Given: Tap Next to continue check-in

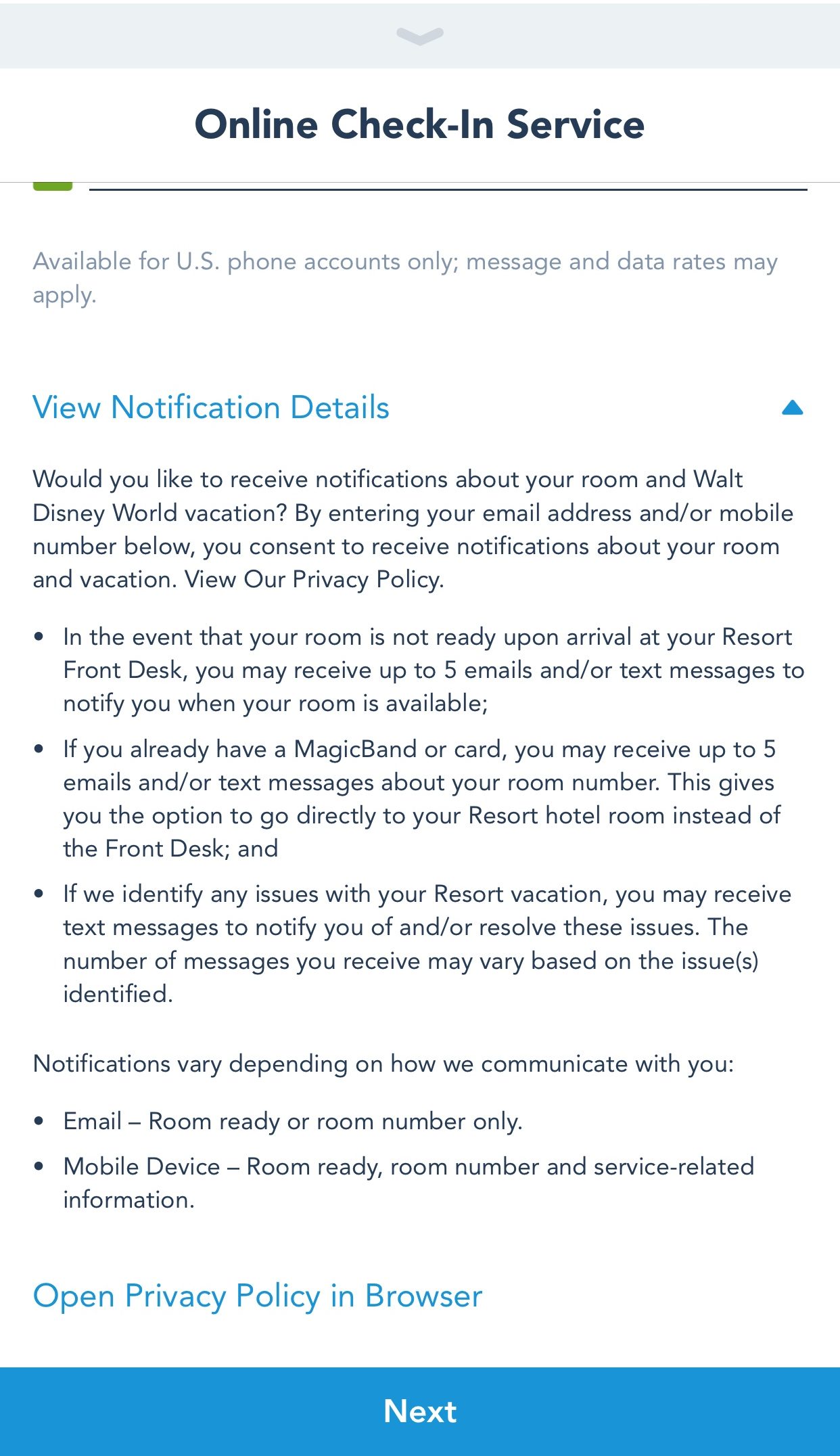Looking at the screenshot, I should (420, 1411).
